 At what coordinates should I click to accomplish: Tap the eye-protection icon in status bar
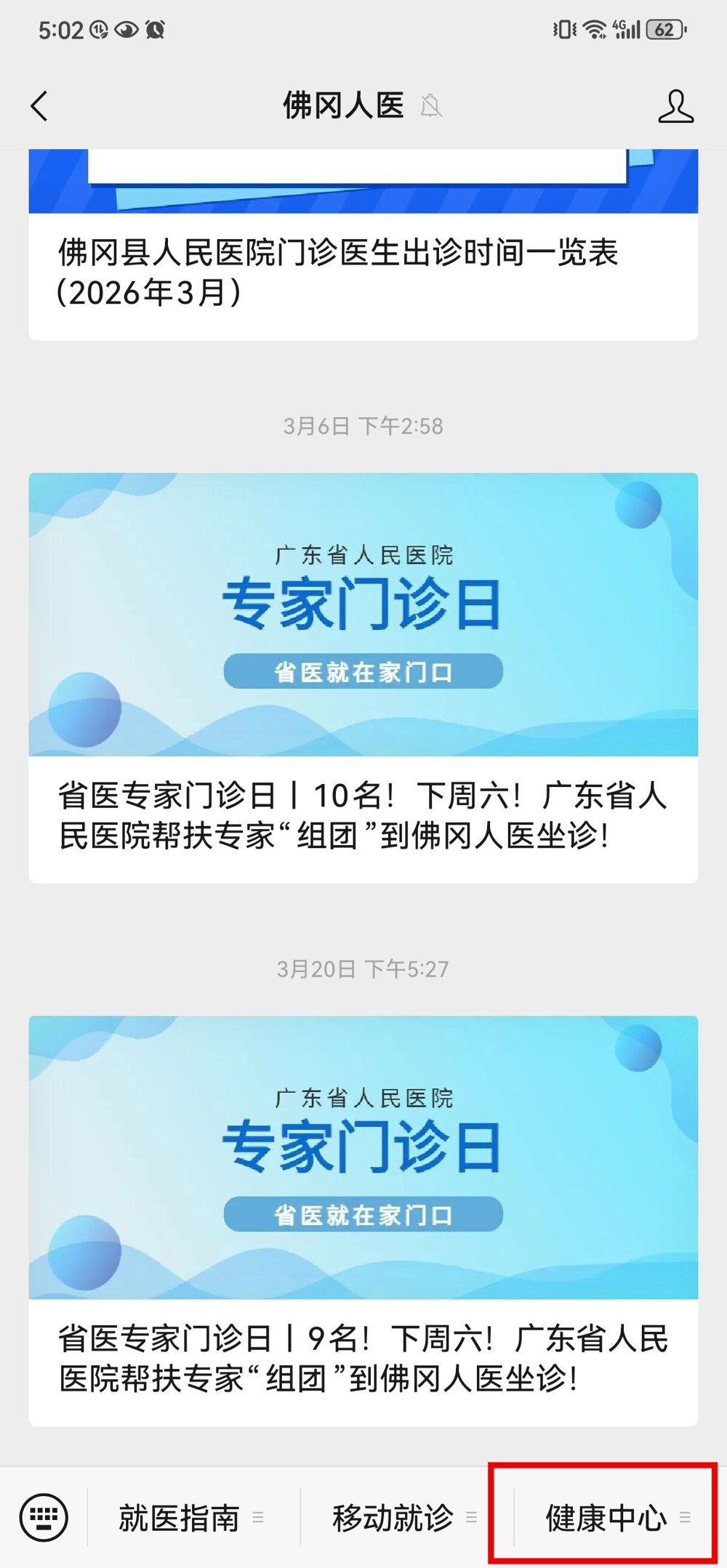click(128, 29)
